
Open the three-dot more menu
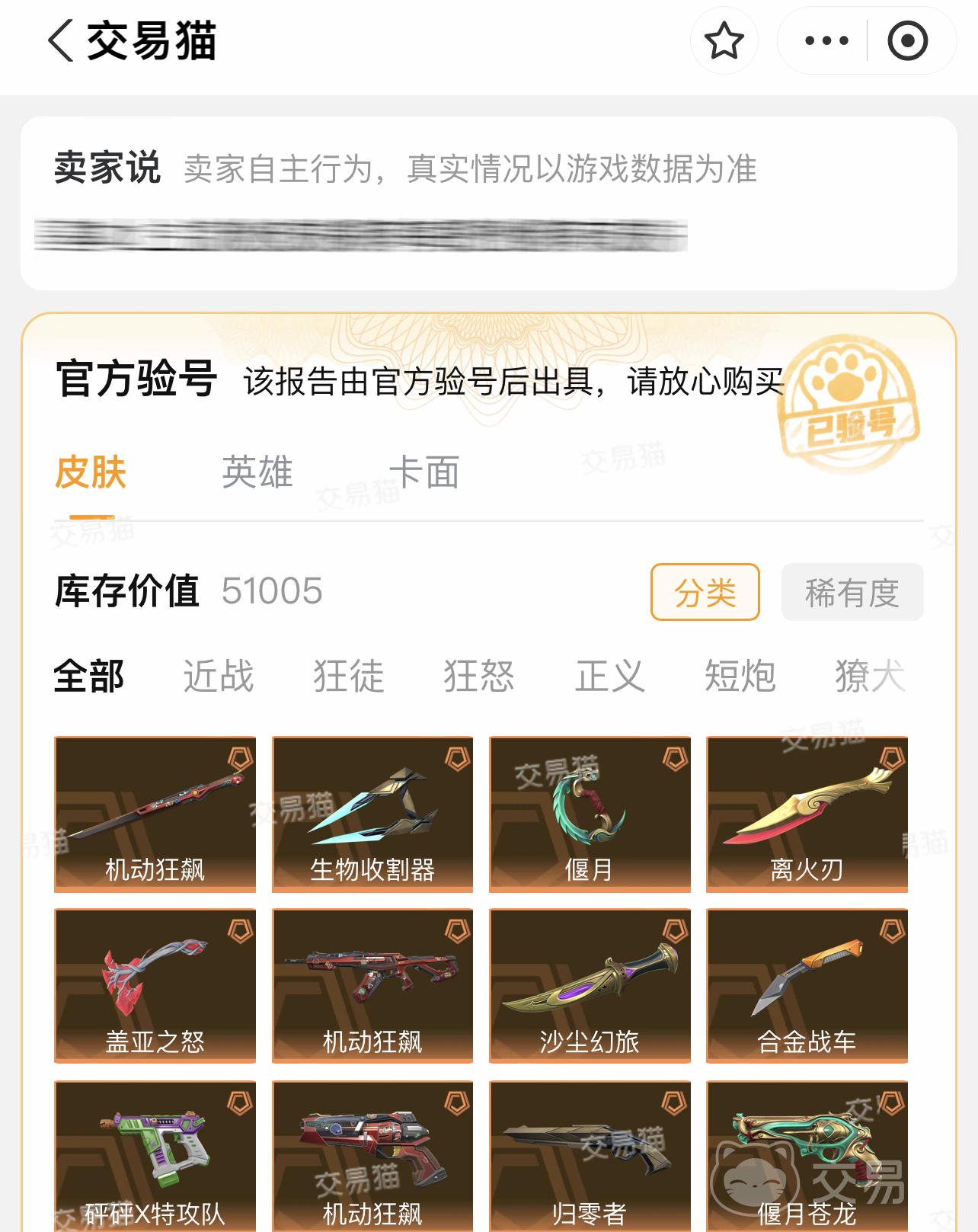point(826,40)
